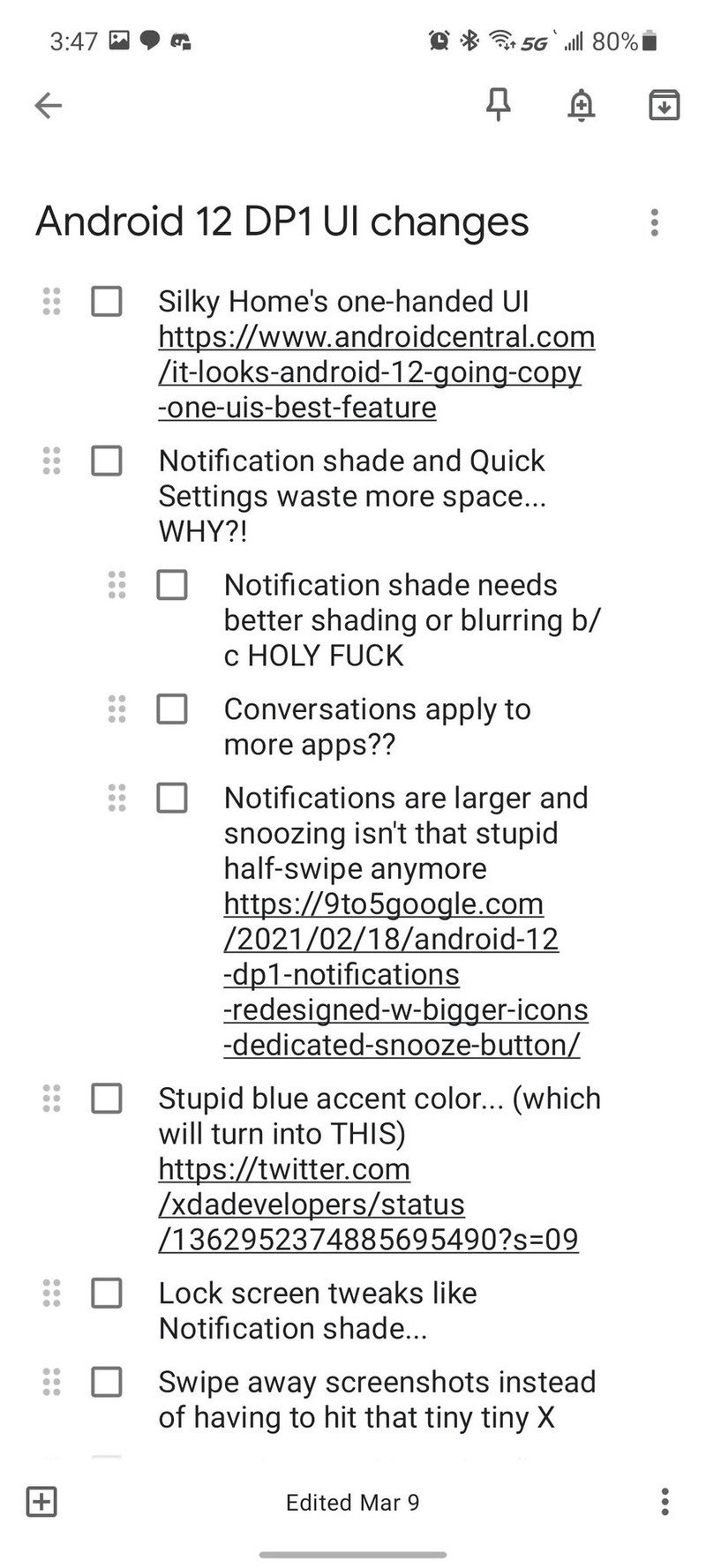Go back to the notes list
706x1568 pixels.
point(49,106)
